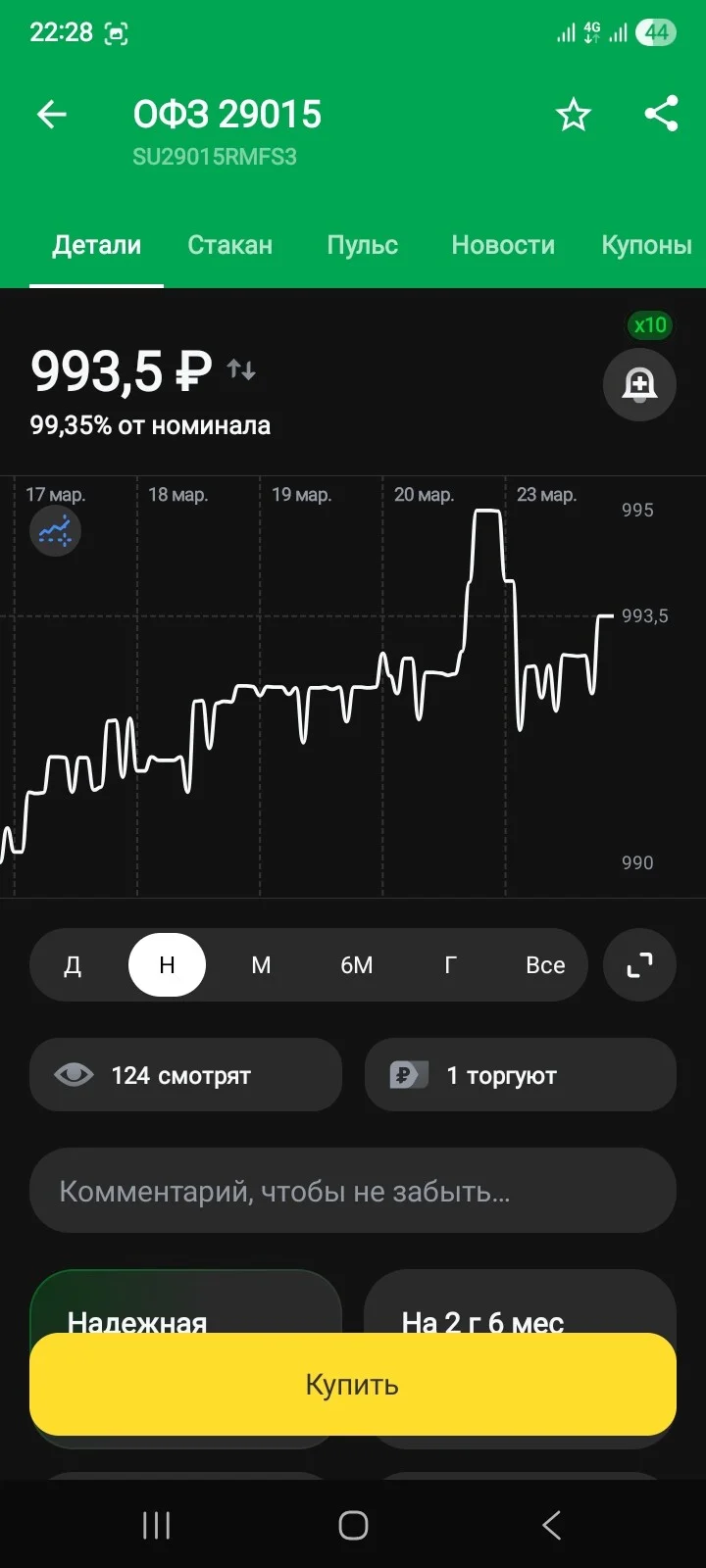Open the Купоны tab
The image size is (706, 1568).
(646, 245)
